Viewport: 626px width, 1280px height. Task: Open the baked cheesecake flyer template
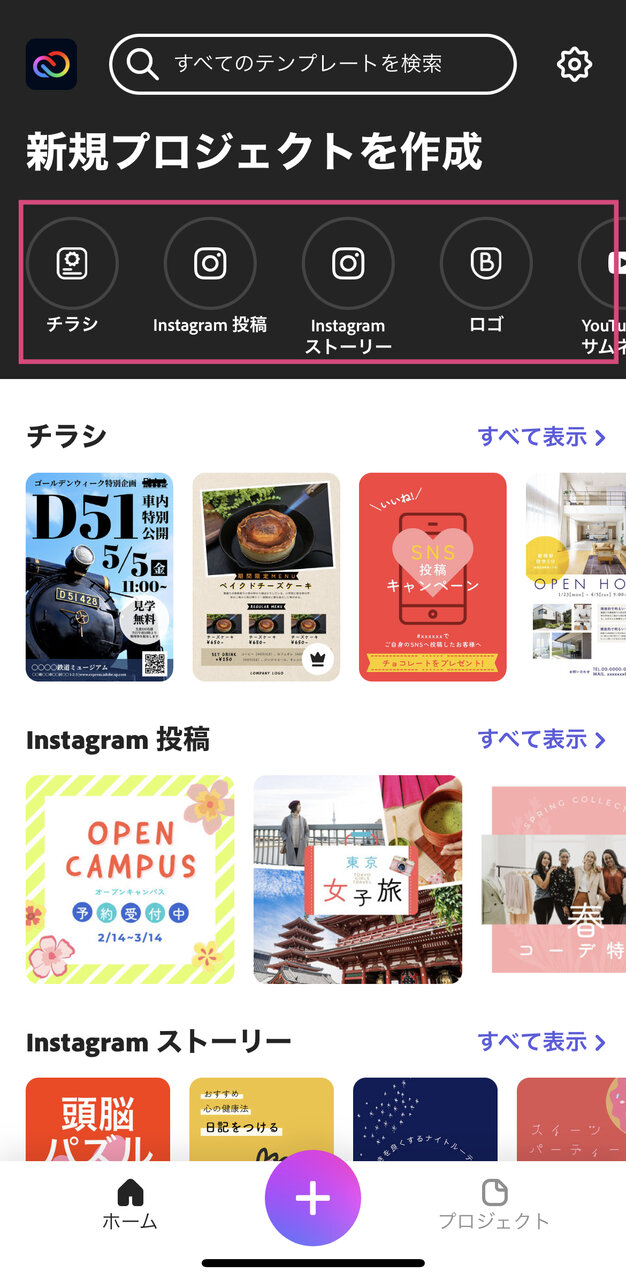coord(266,577)
